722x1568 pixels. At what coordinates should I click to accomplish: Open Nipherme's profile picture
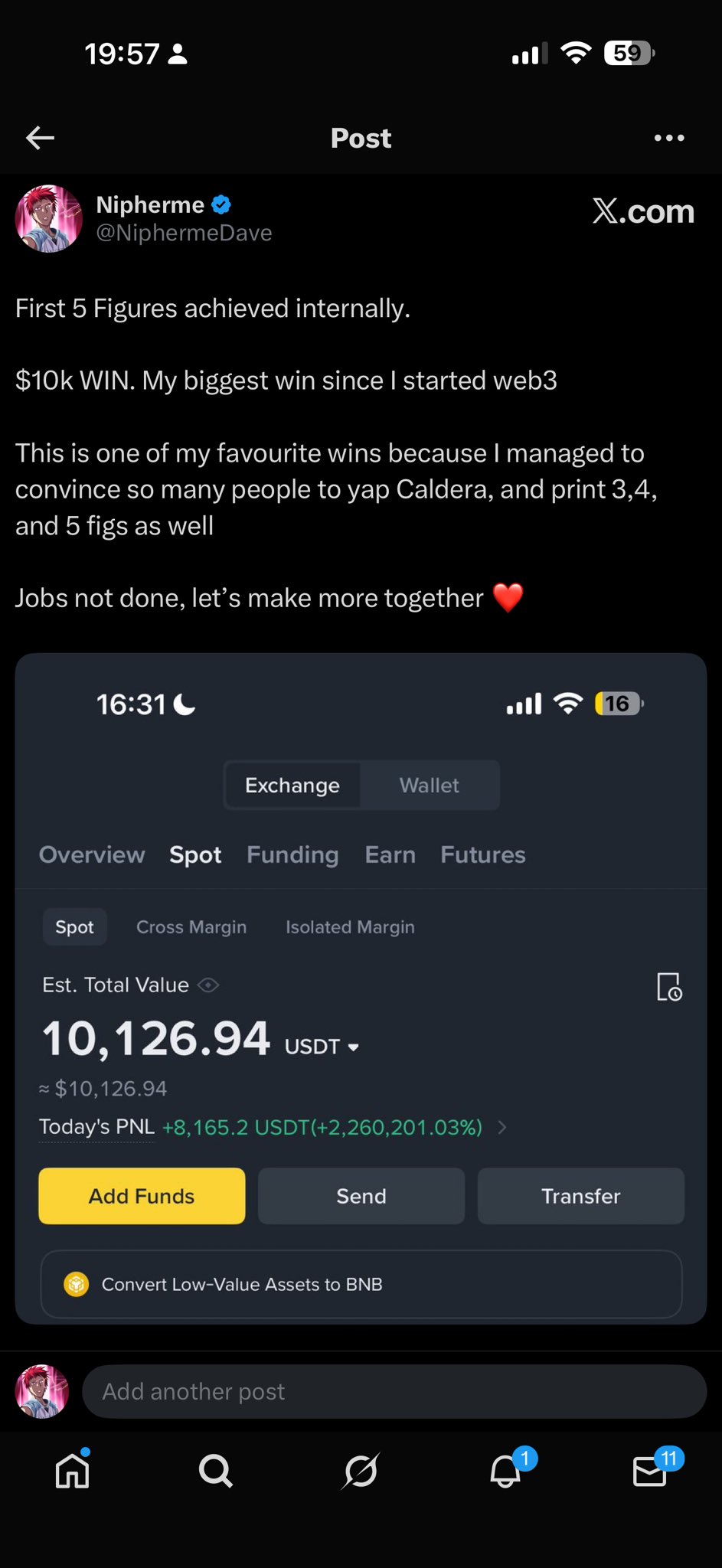coord(49,219)
